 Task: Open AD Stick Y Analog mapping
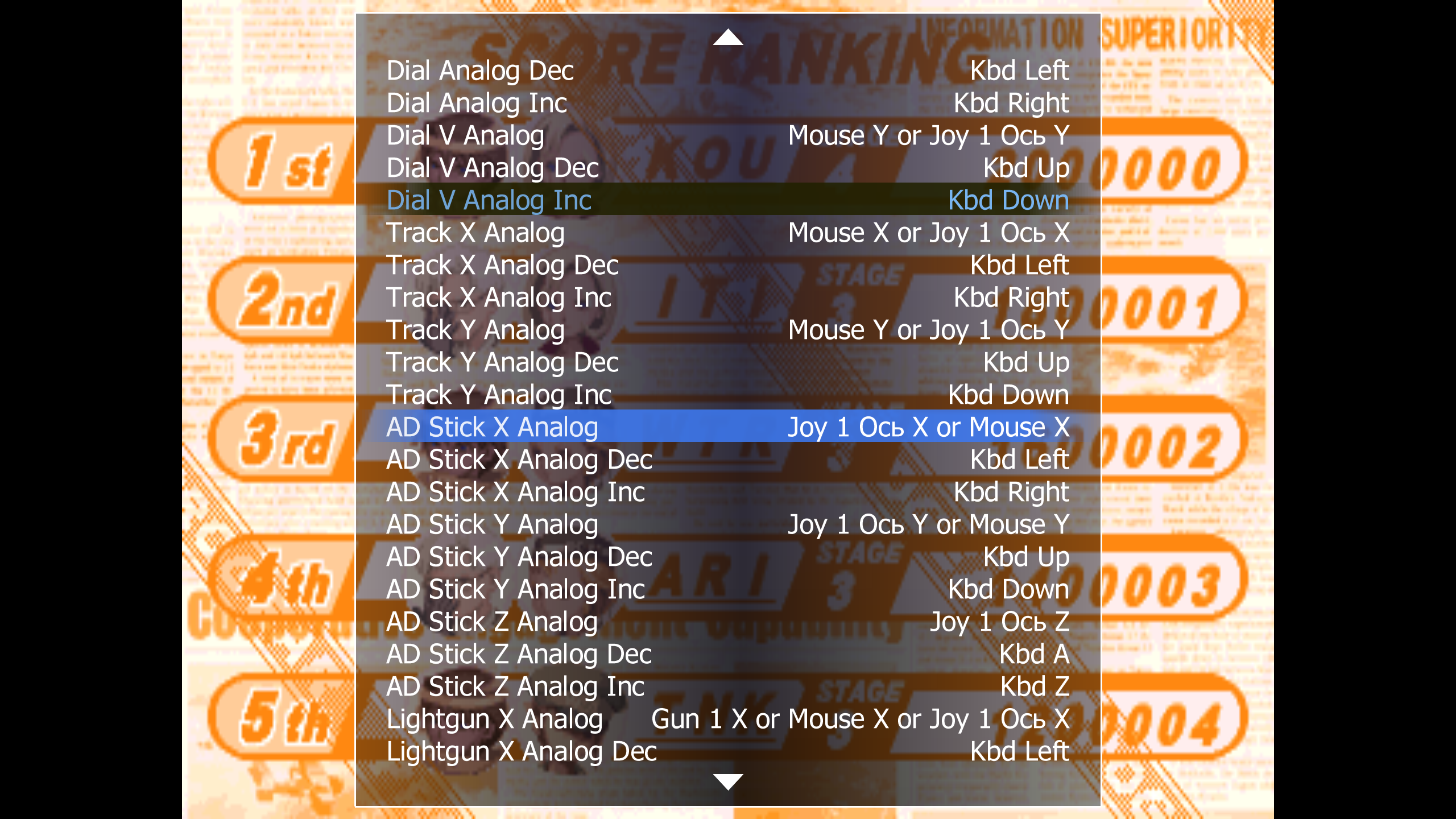pos(727,524)
